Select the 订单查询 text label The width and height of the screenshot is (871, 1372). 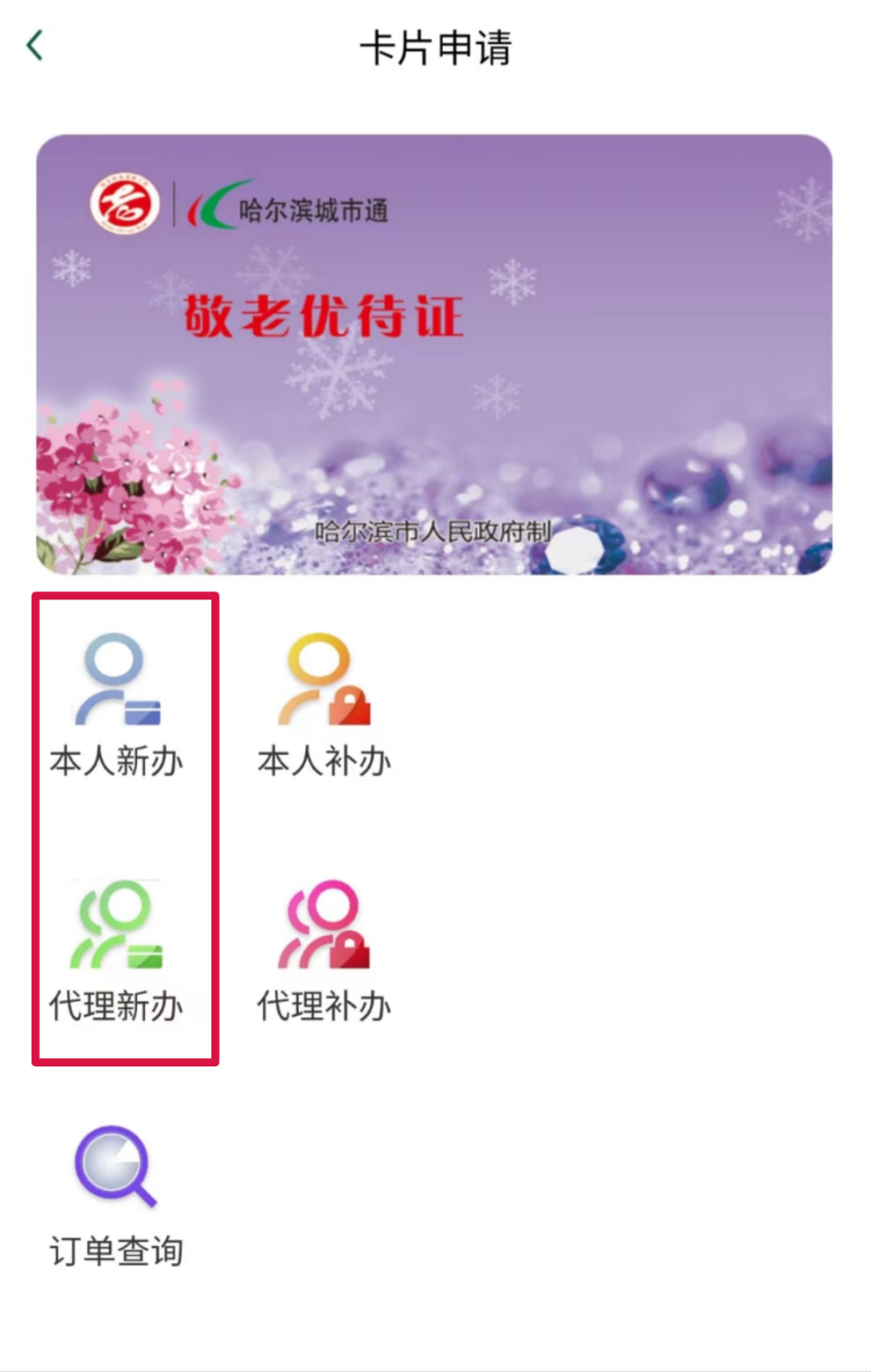(116, 1252)
